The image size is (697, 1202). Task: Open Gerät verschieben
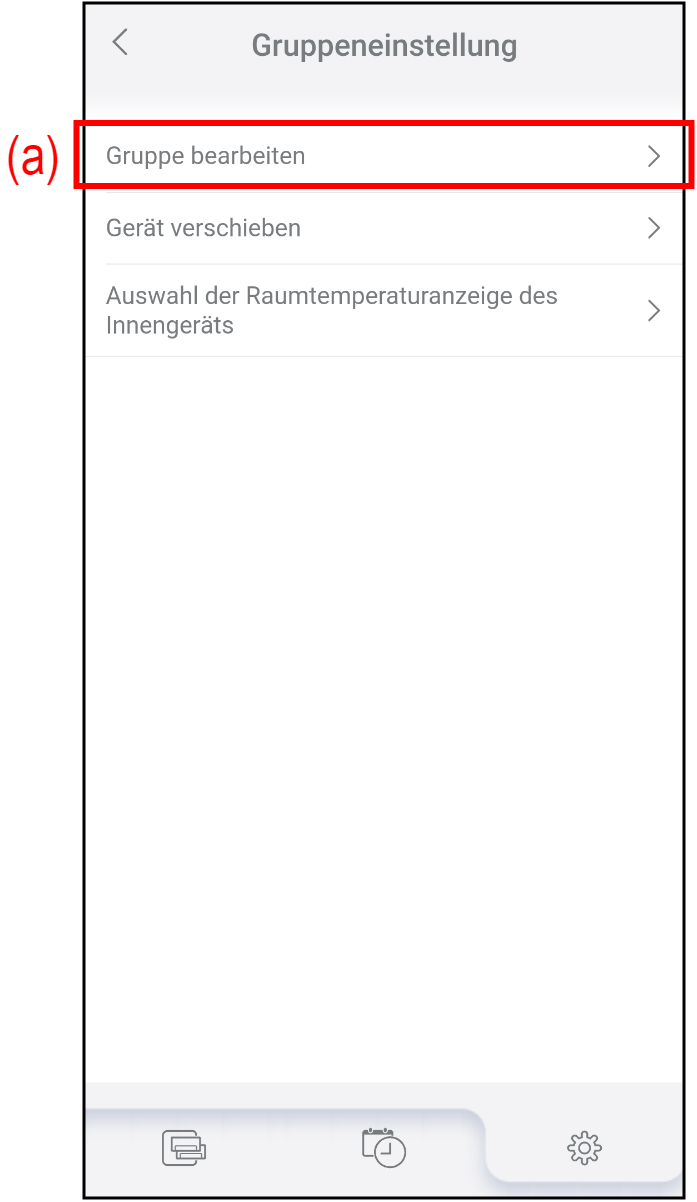(x=384, y=228)
